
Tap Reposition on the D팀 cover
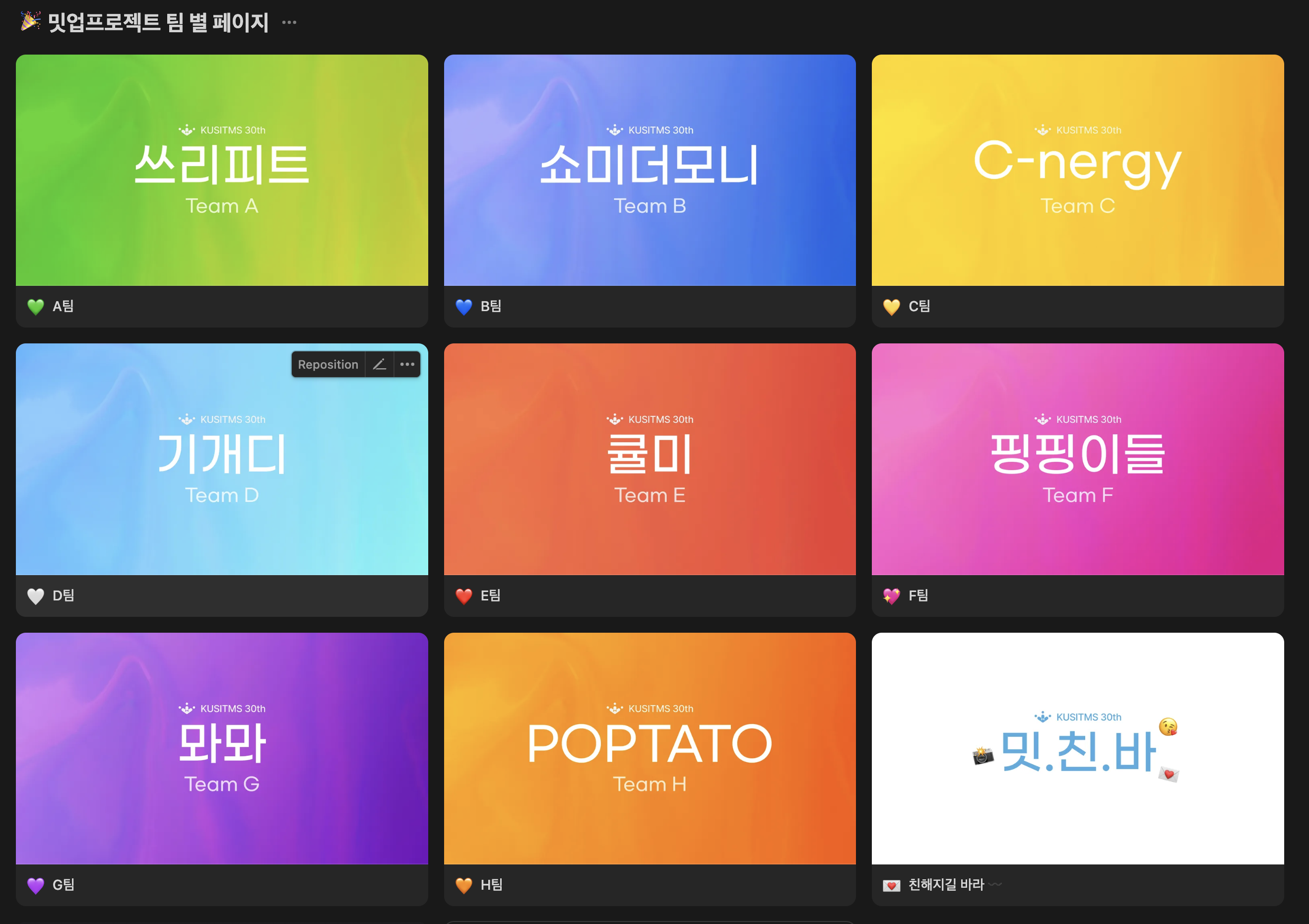328,364
